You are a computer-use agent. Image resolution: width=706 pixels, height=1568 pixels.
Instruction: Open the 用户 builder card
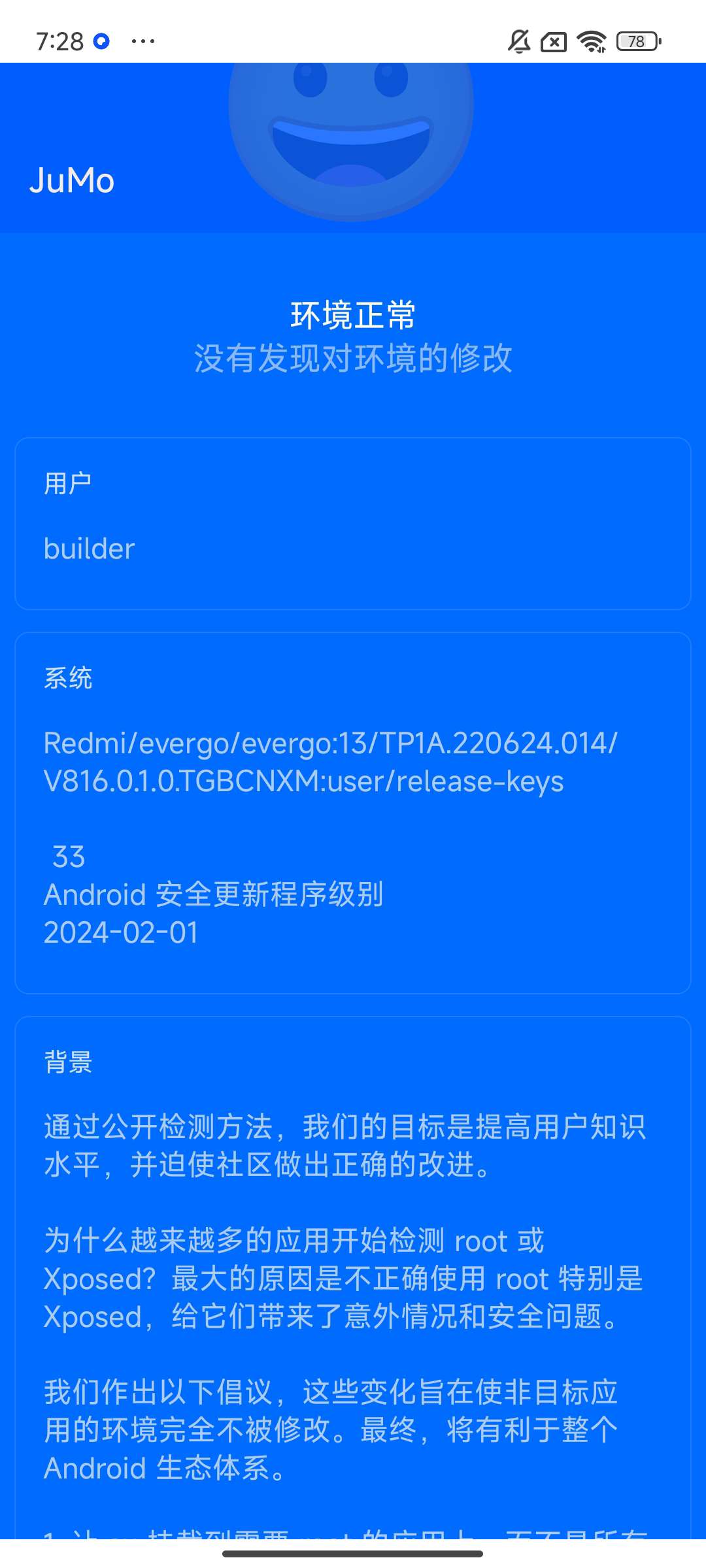point(353,523)
